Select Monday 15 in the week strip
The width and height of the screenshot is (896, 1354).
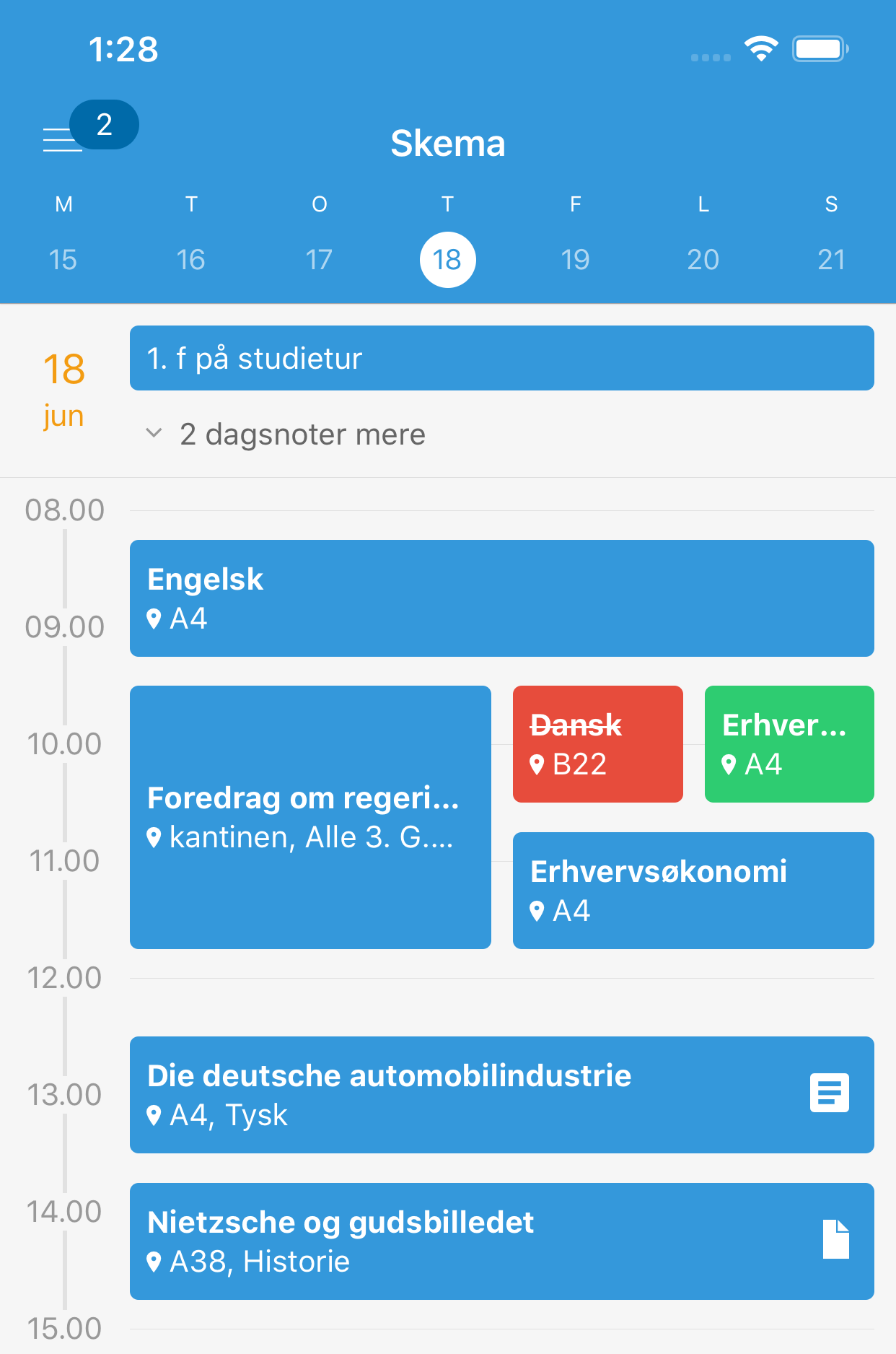click(63, 260)
